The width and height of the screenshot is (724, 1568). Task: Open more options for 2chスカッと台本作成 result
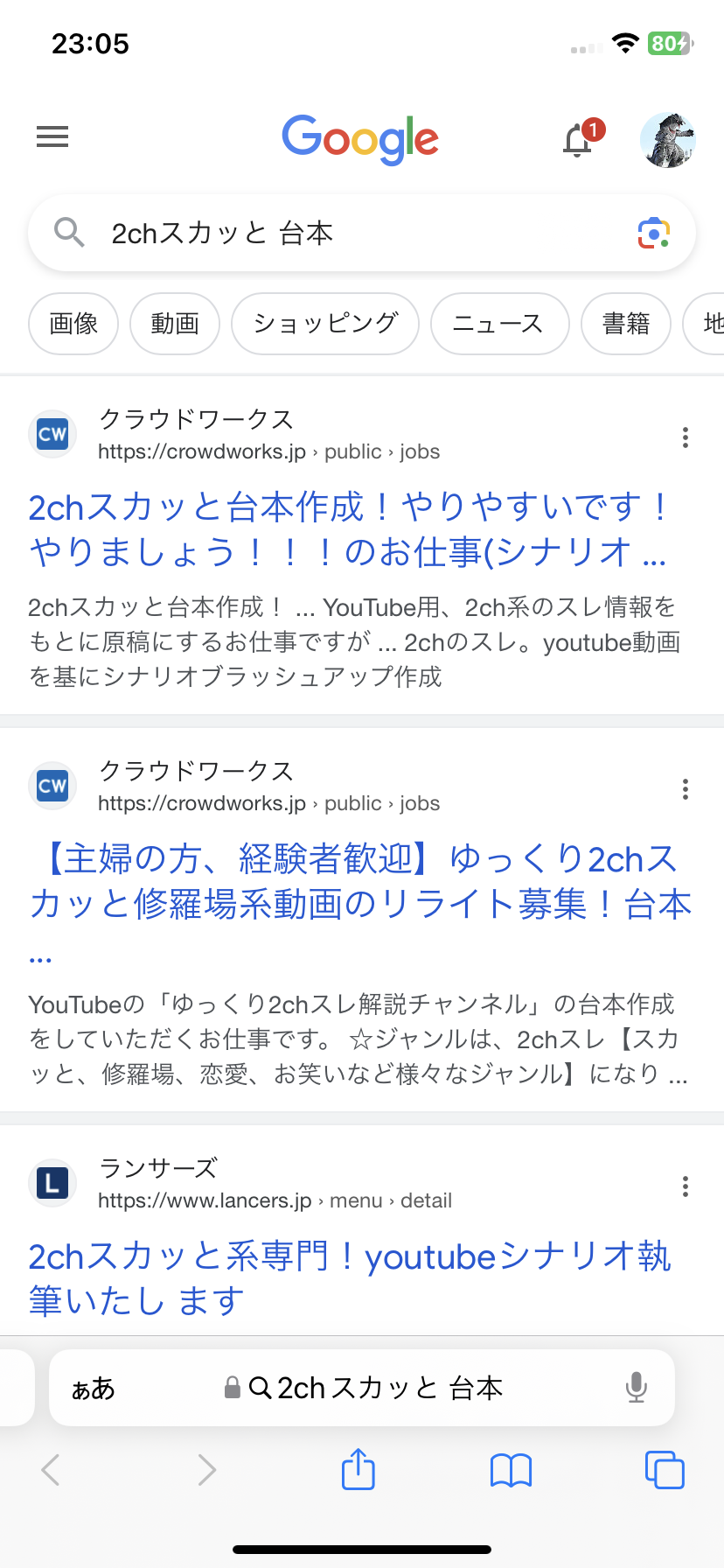(686, 437)
